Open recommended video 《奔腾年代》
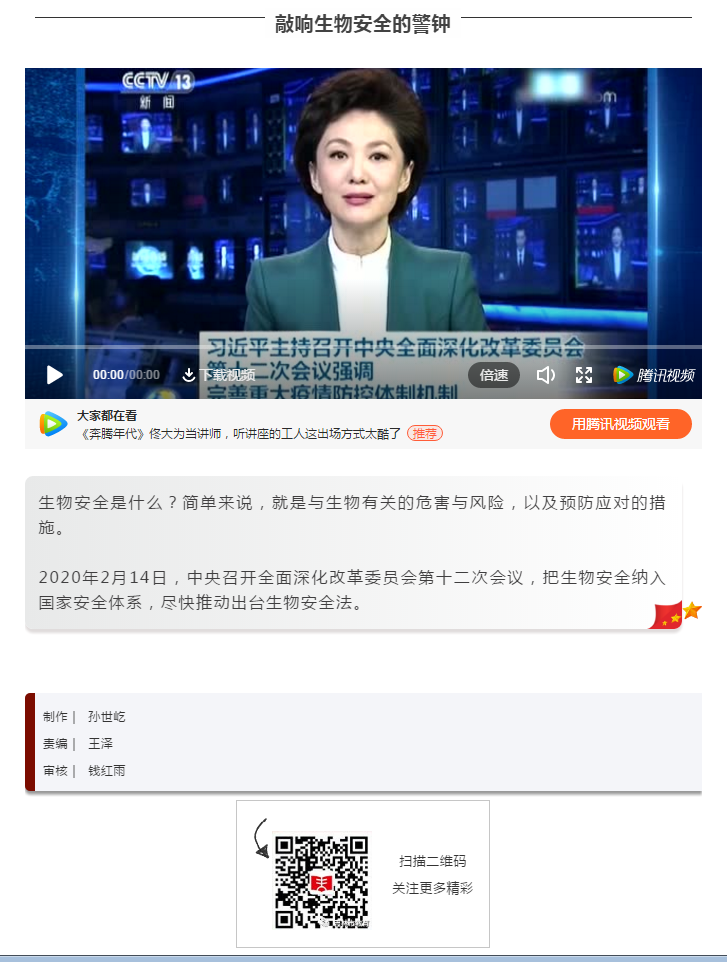Screen dimensions: 727x962 (x=240, y=433)
